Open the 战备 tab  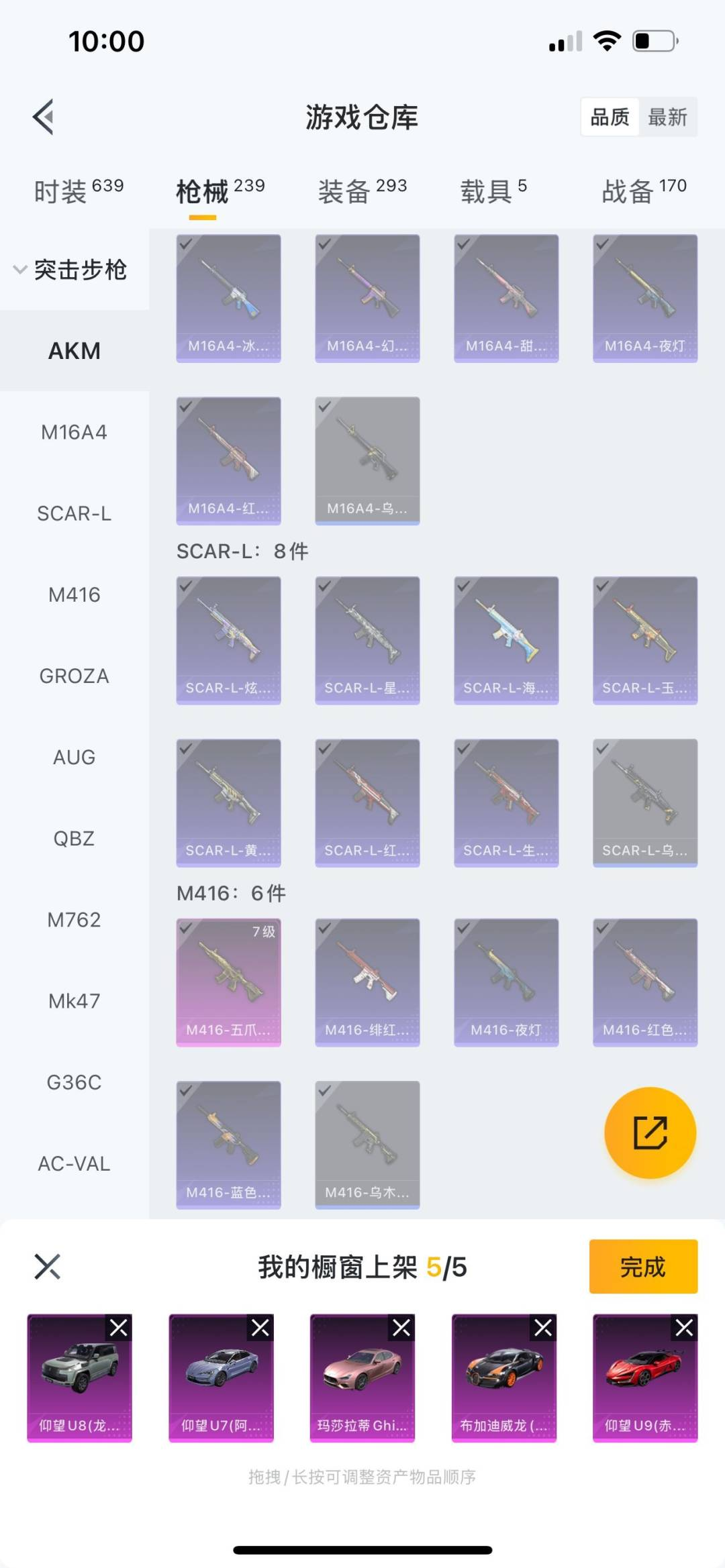(x=643, y=191)
